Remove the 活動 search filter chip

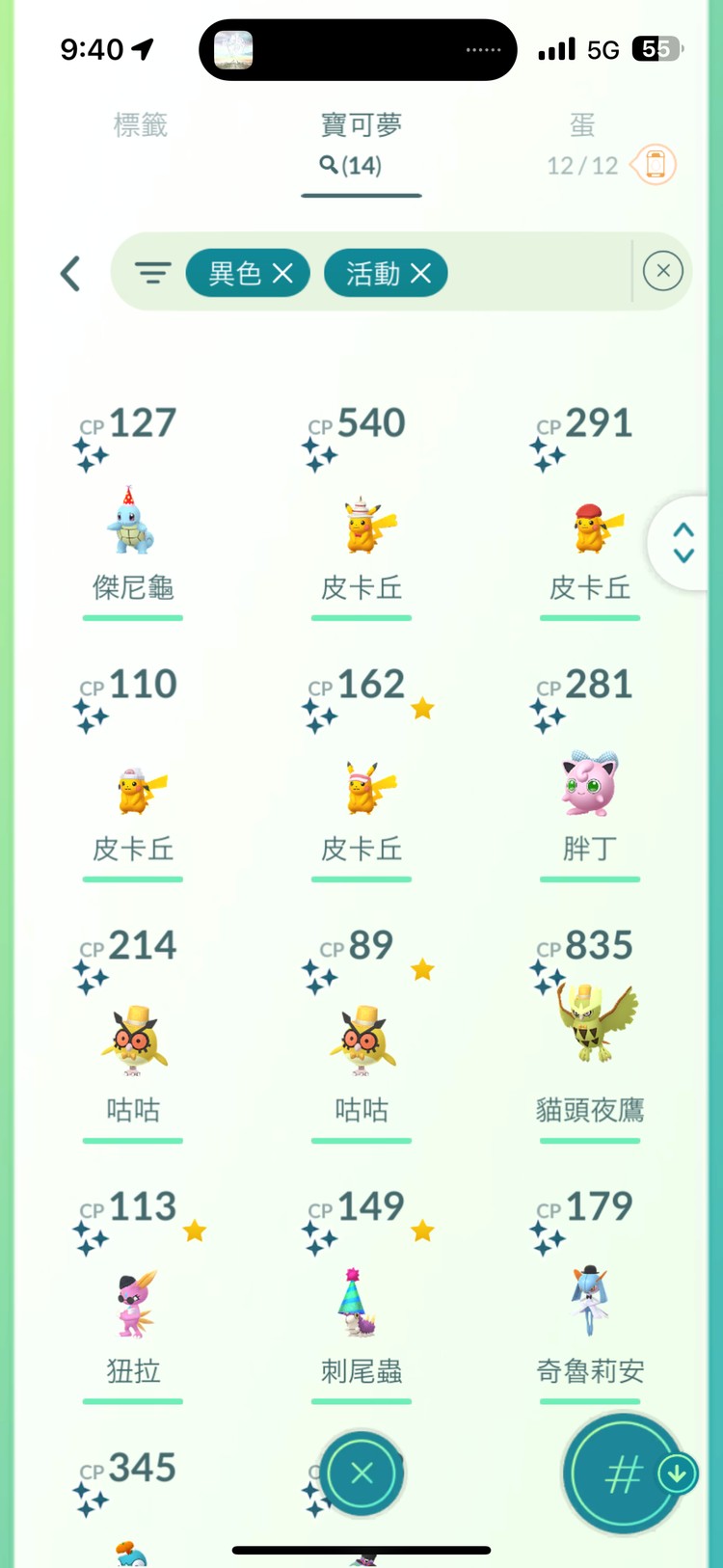pos(420,273)
